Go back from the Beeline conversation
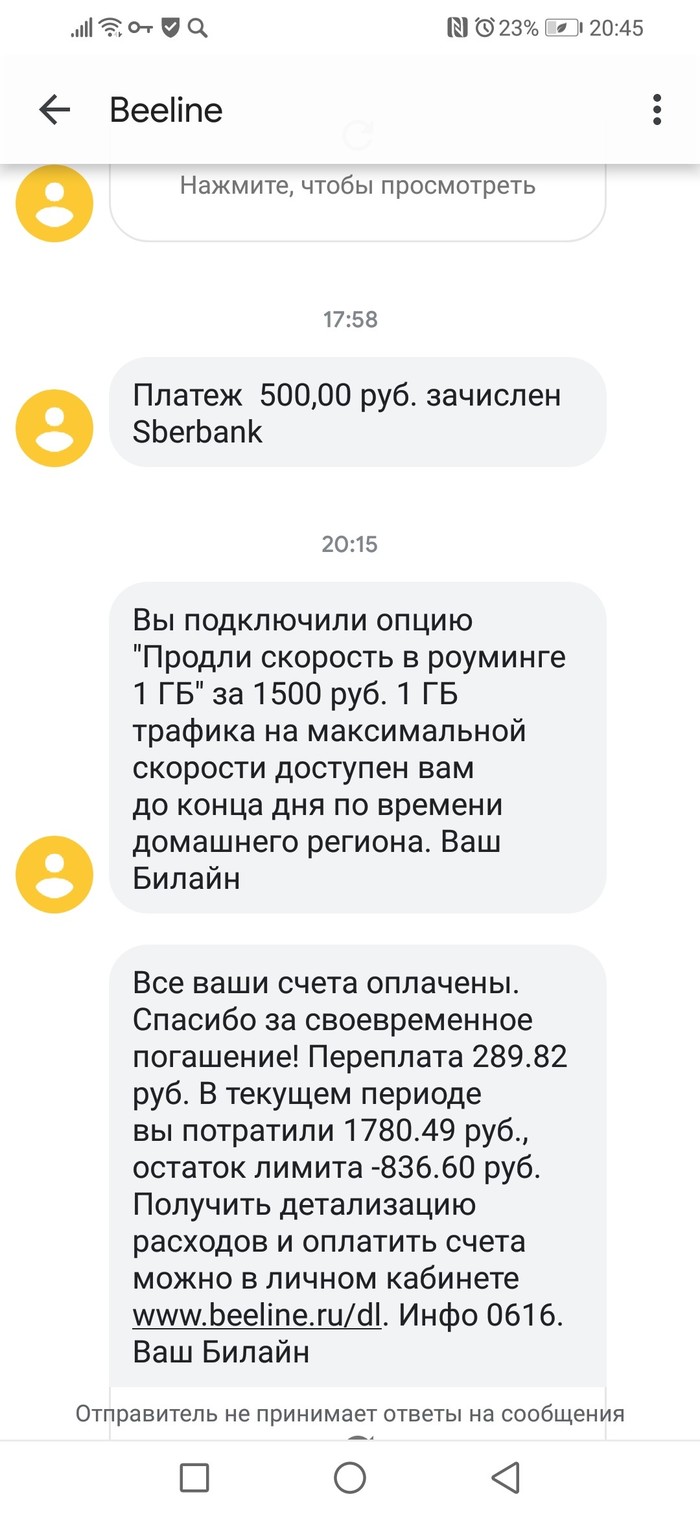The height and width of the screenshot is (1516, 700). click(54, 110)
